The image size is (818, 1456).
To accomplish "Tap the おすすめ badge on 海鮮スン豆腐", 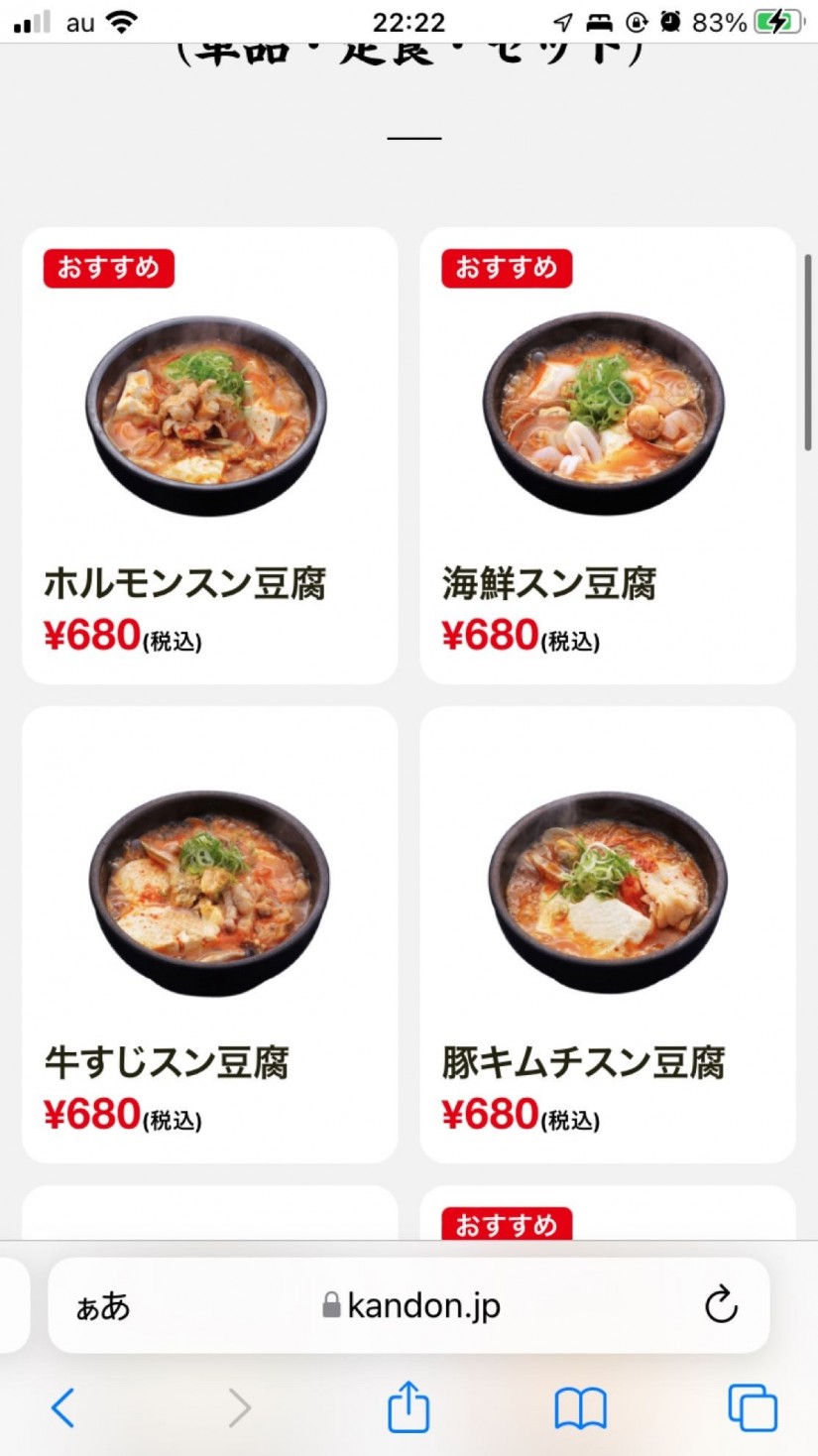I will (x=508, y=267).
